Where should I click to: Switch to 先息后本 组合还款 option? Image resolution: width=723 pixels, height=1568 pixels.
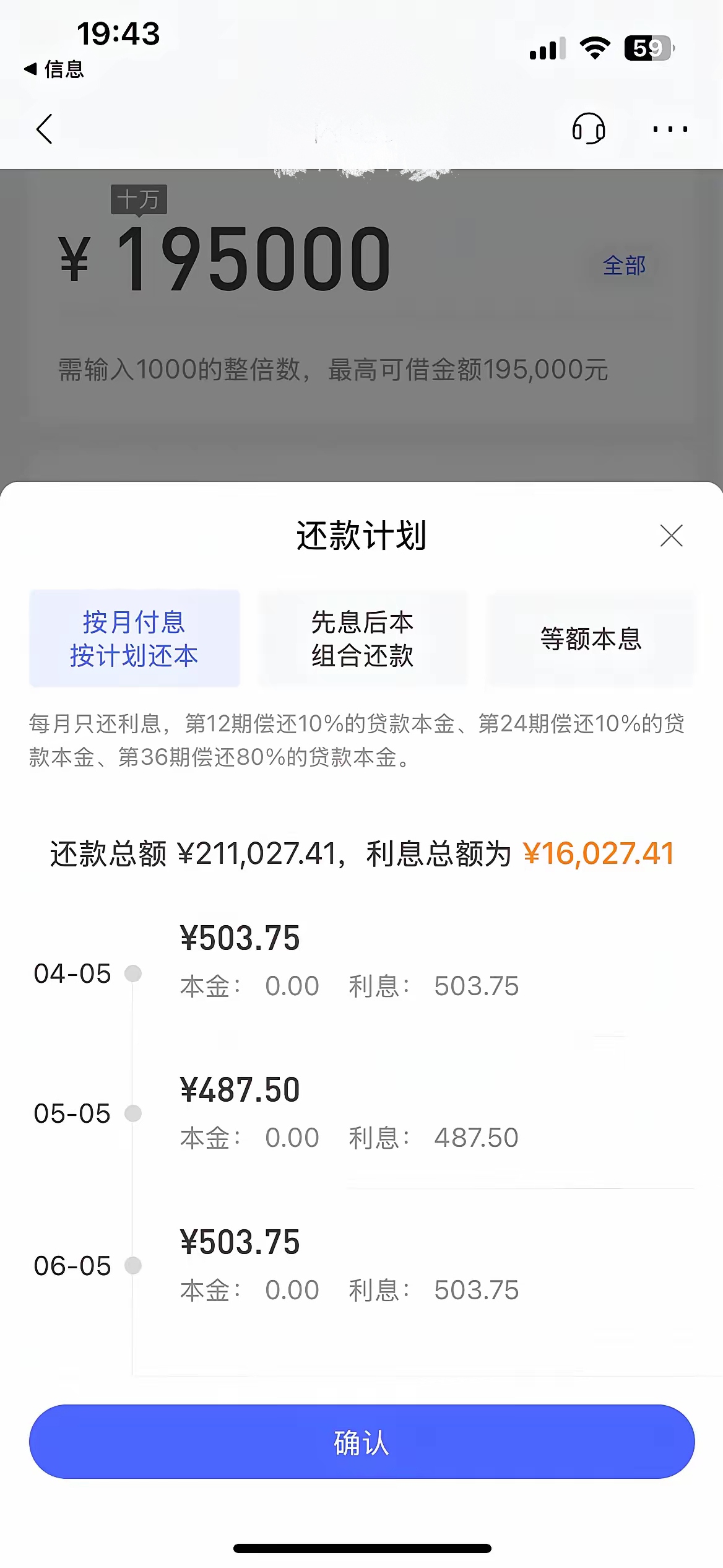click(x=363, y=638)
